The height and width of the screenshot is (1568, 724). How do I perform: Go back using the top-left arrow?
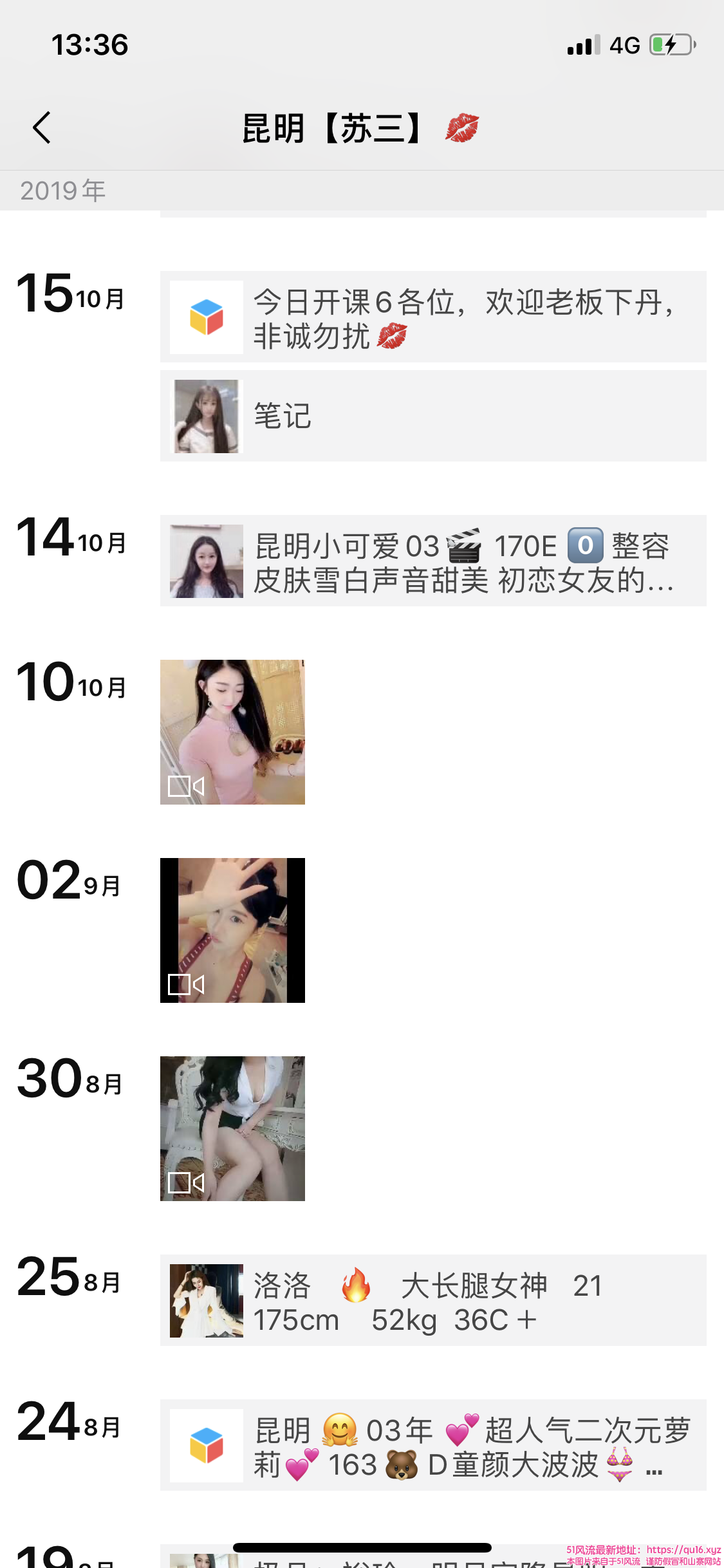[42, 127]
